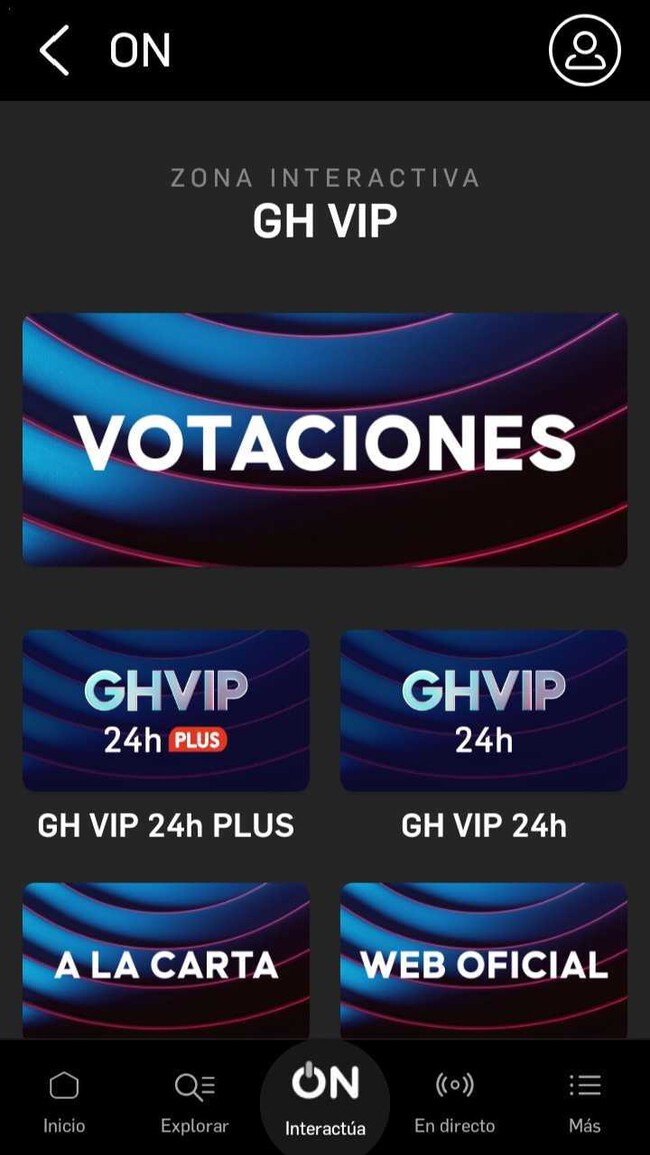Screen dimensions: 650x1155
Task: Open the Más menu tab
Action: coord(585,1102)
